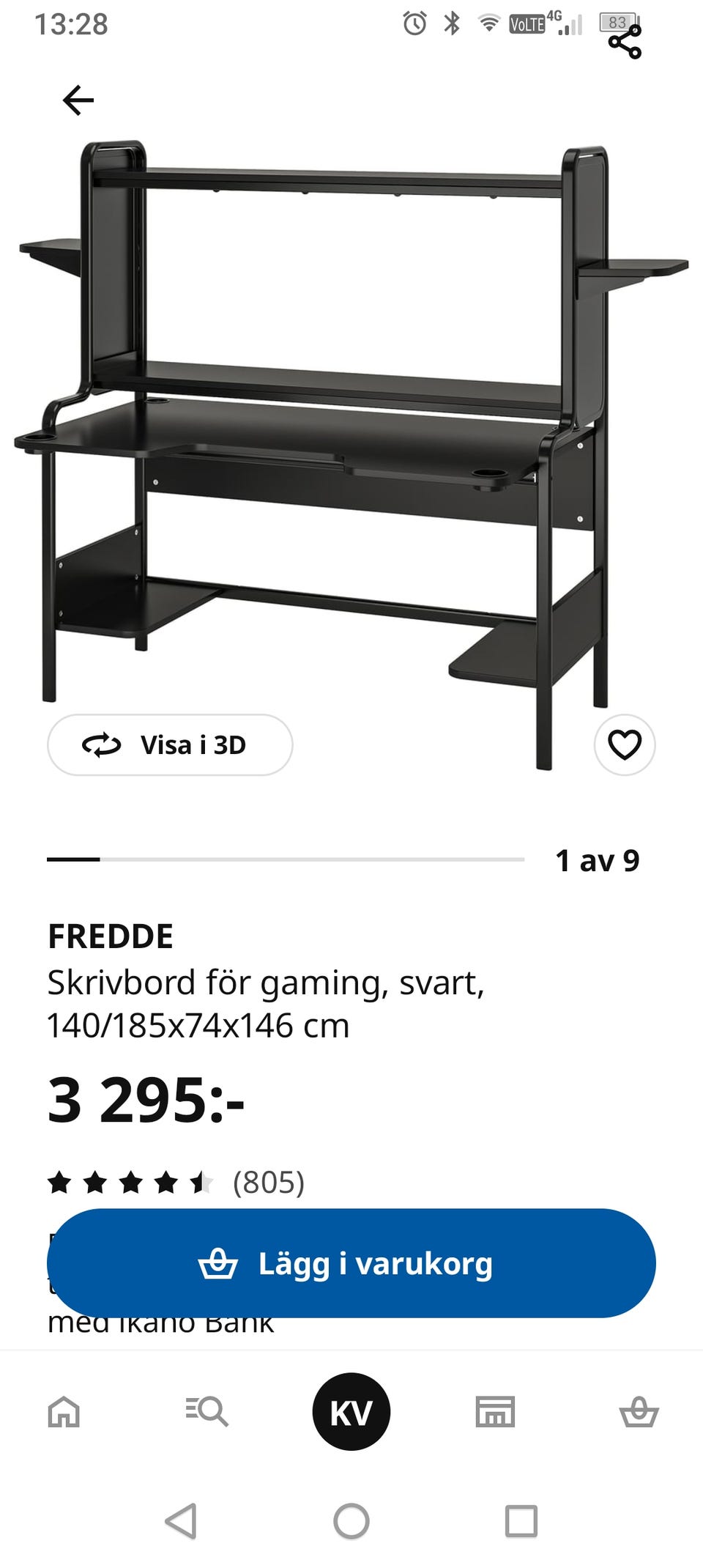Switch to the store tab in bottom navigation
The width and height of the screenshot is (703, 1568).
click(495, 1411)
